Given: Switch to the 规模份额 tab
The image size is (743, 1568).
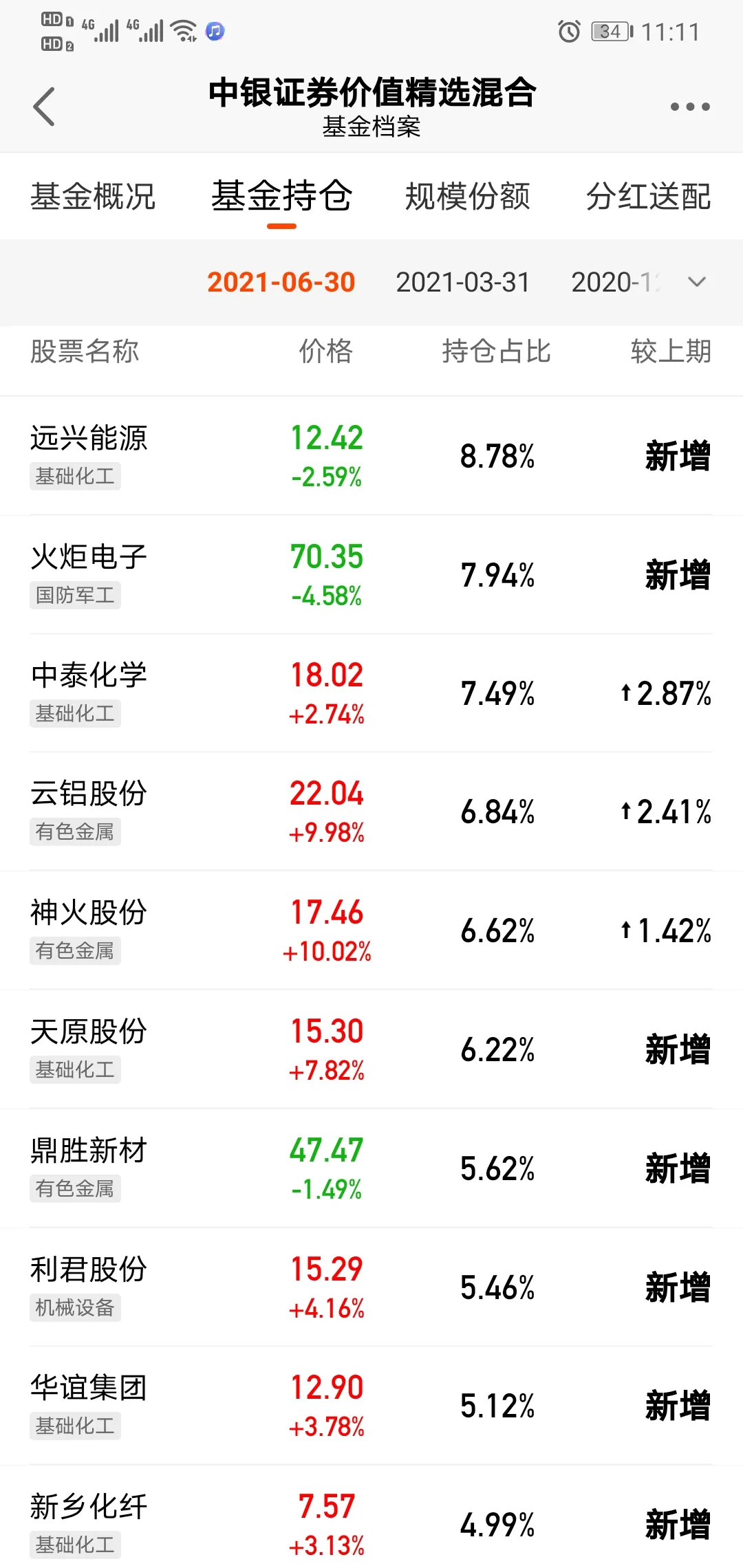Looking at the screenshot, I should pyautogui.click(x=467, y=197).
